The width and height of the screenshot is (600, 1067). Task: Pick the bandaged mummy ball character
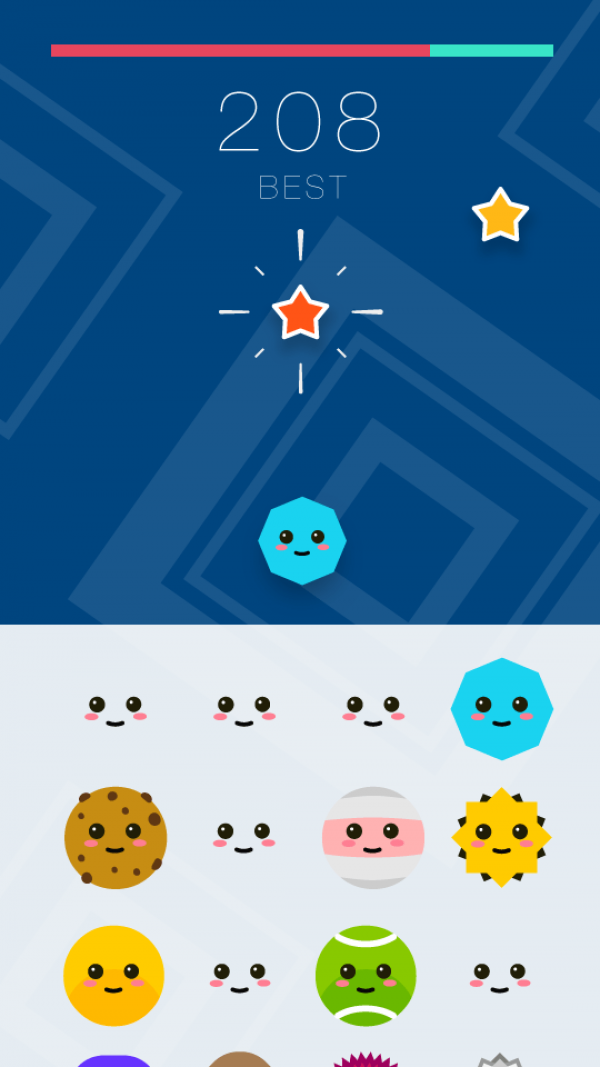pyautogui.click(x=373, y=837)
